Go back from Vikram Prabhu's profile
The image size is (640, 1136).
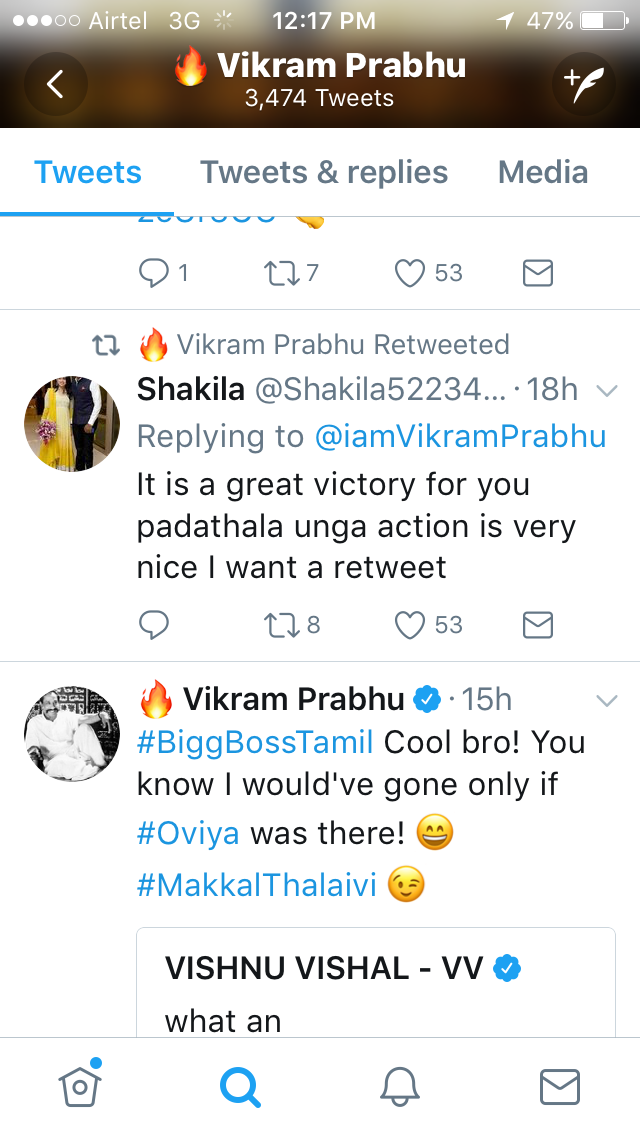(56, 84)
